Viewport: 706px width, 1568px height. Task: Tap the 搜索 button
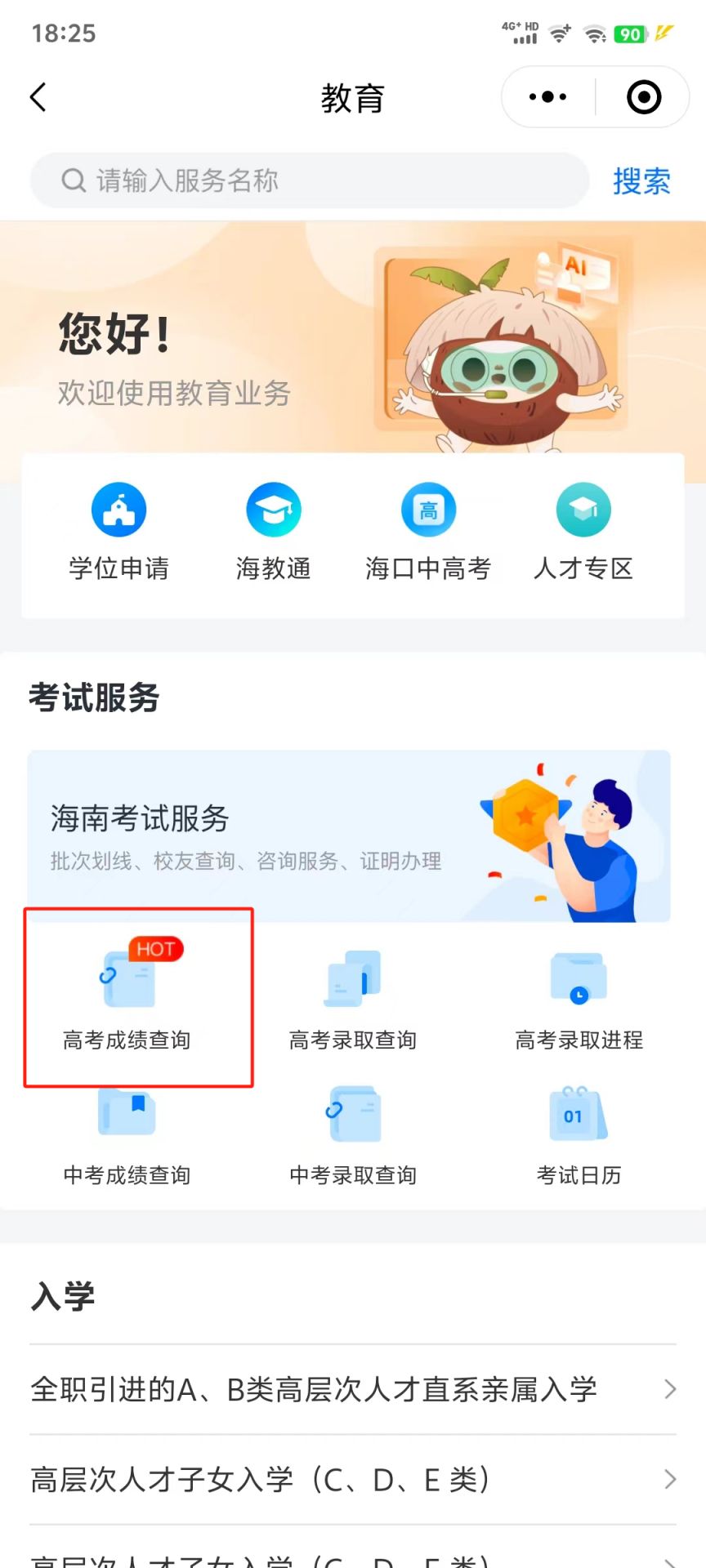click(641, 180)
